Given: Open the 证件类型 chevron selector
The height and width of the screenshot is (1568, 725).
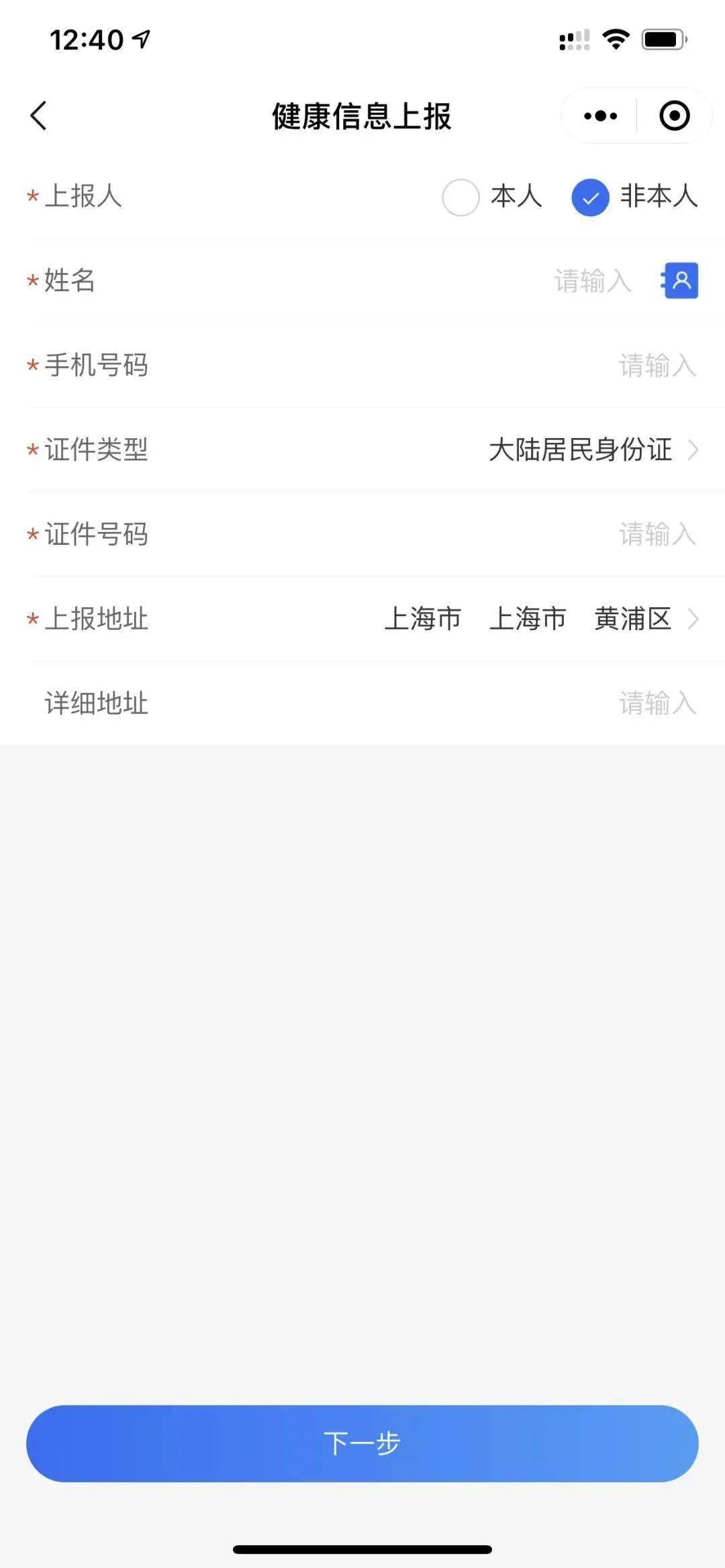Looking at the screenshot, I should [x=695, y=451].
